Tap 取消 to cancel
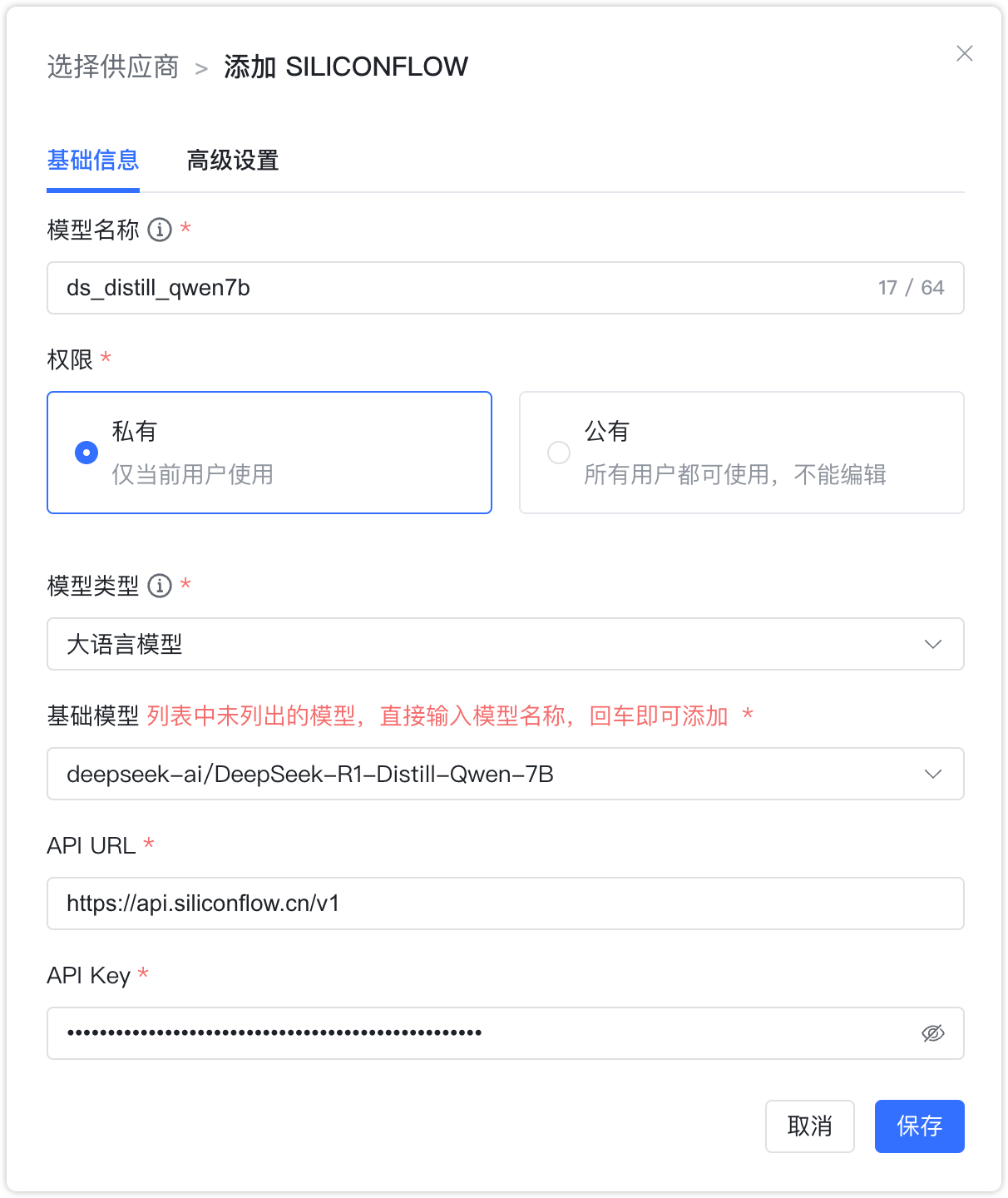The height and width of the screenshot is (1198, 1008). pyautogui.click(x=809, y=1126)
